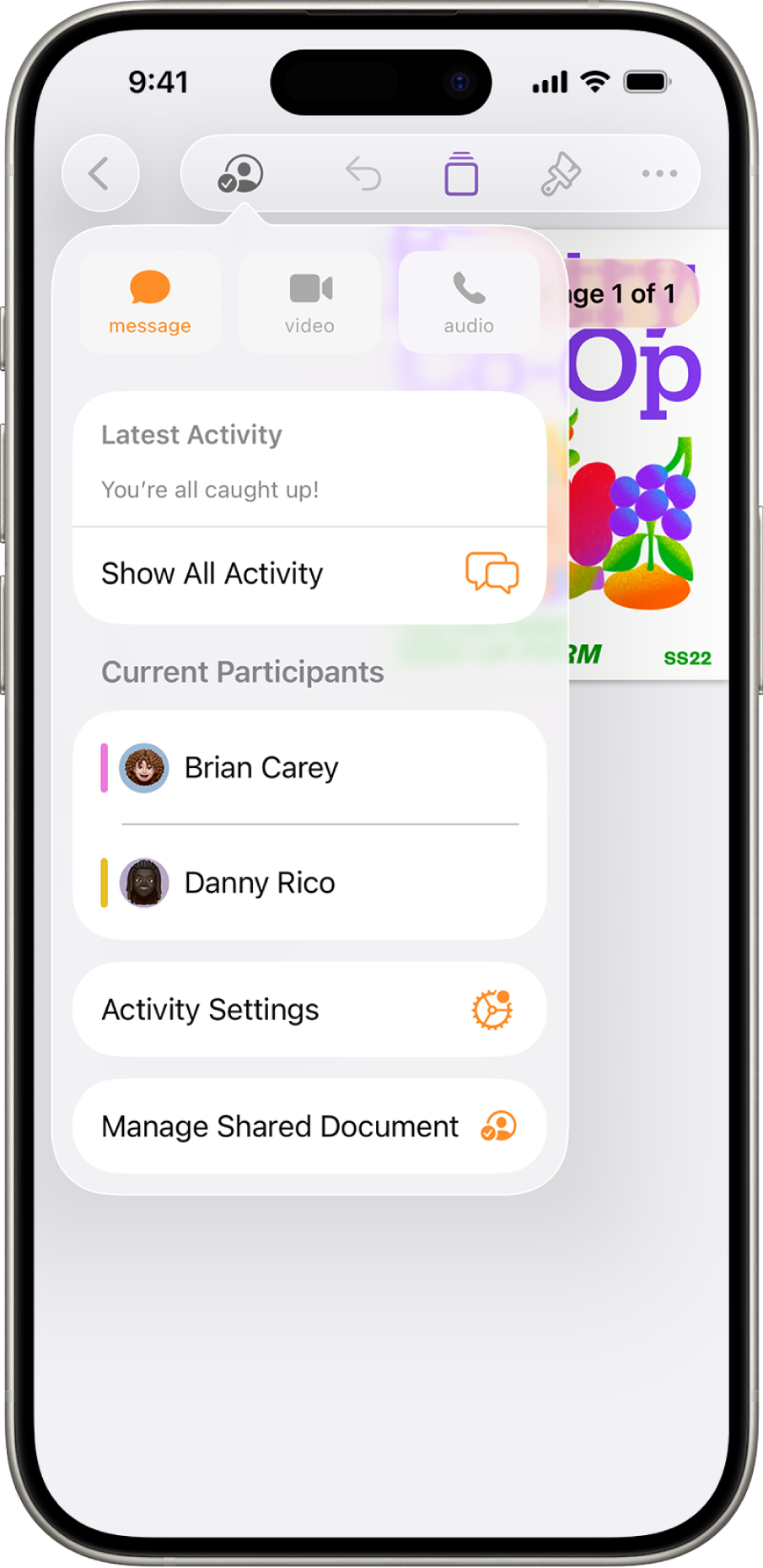763x1568 pixels.
Task: Open Activity Settings
Action: coord(309,1009)
